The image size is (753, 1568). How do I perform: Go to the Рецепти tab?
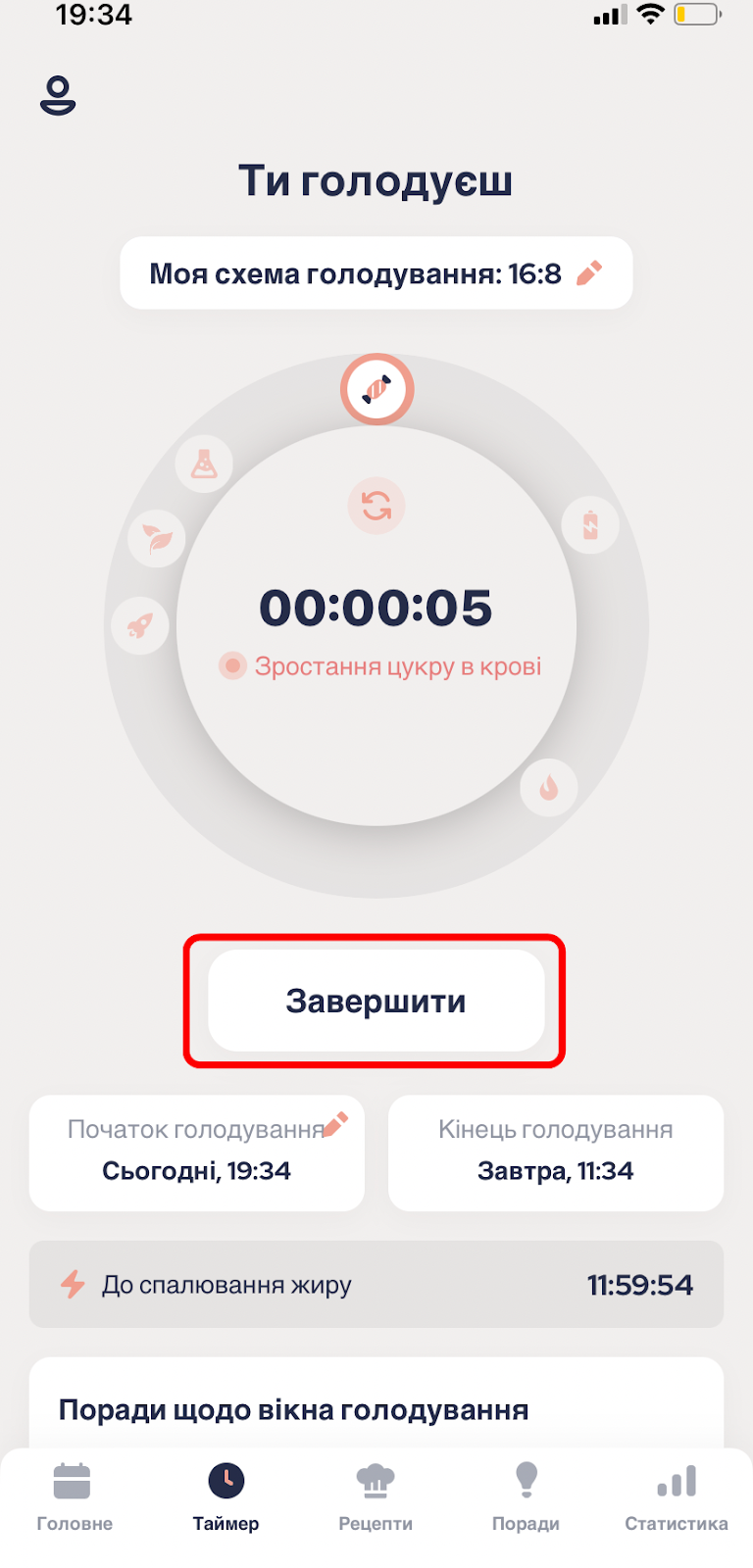(376, 1497)
